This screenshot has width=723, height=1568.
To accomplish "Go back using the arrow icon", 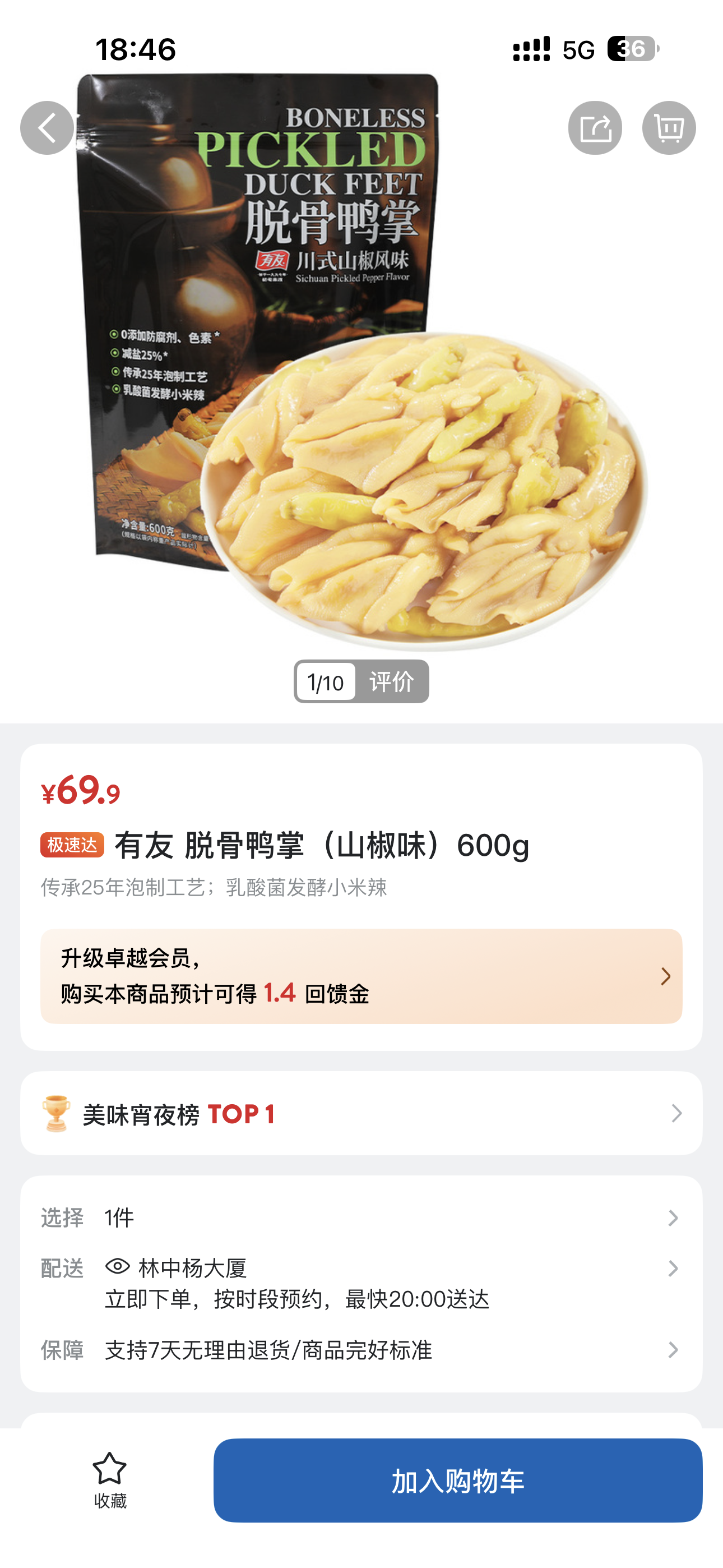I will 47,128.
